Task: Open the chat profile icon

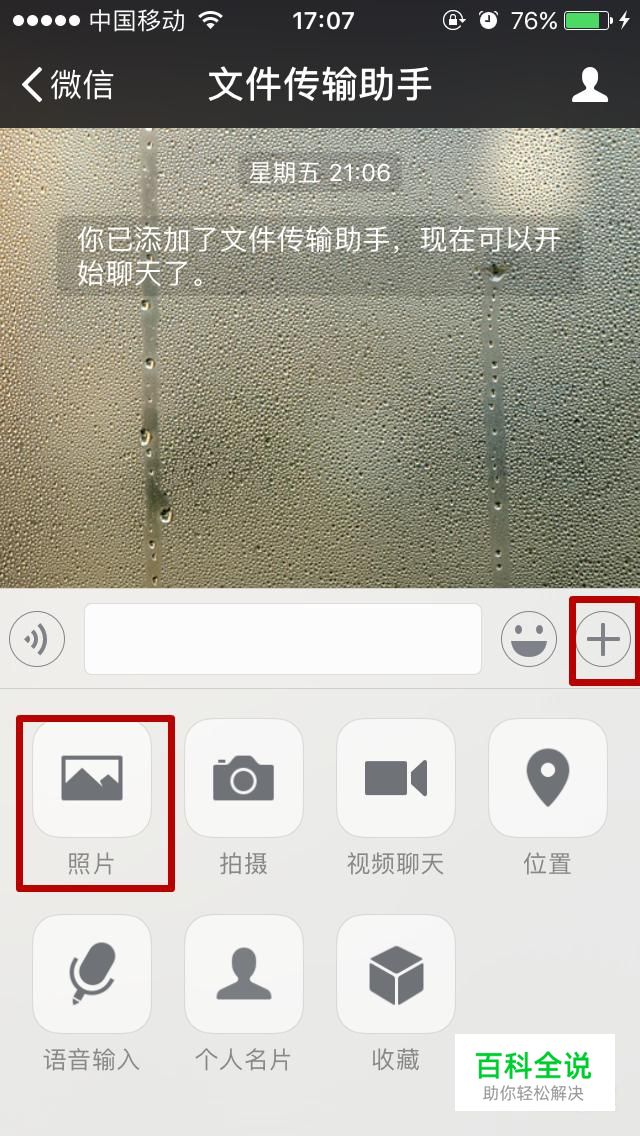Action: pyautogui.click(x=590, y=85)
